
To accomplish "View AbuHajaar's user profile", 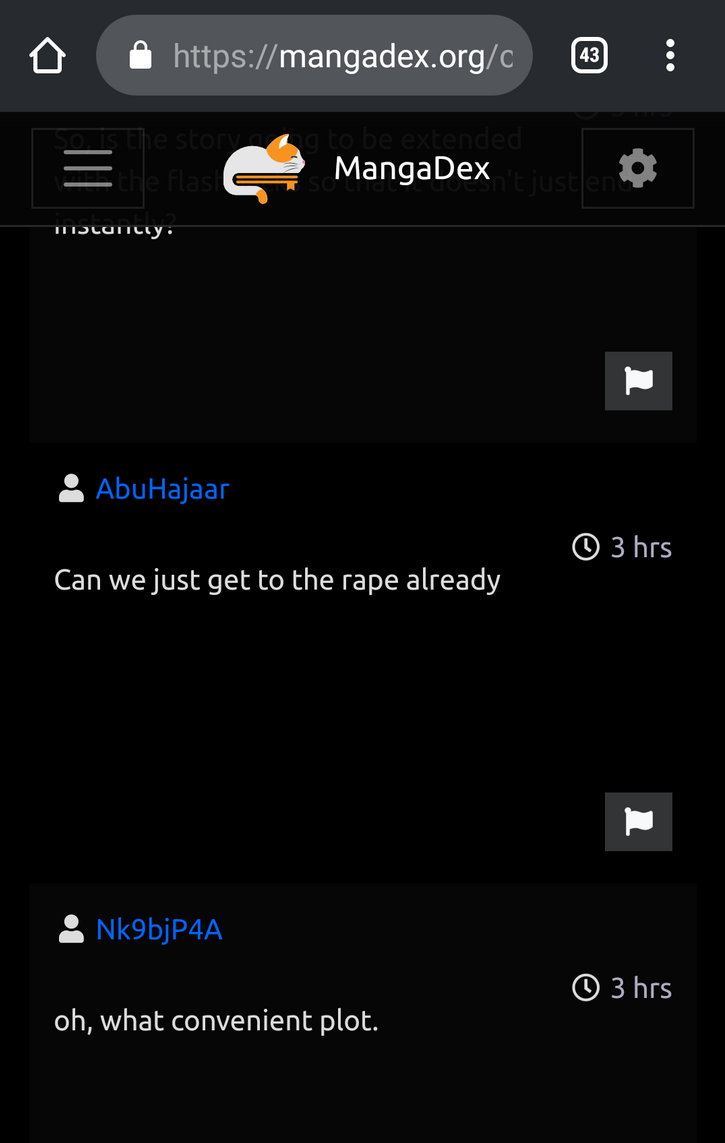I will click(x=162, y=489).
